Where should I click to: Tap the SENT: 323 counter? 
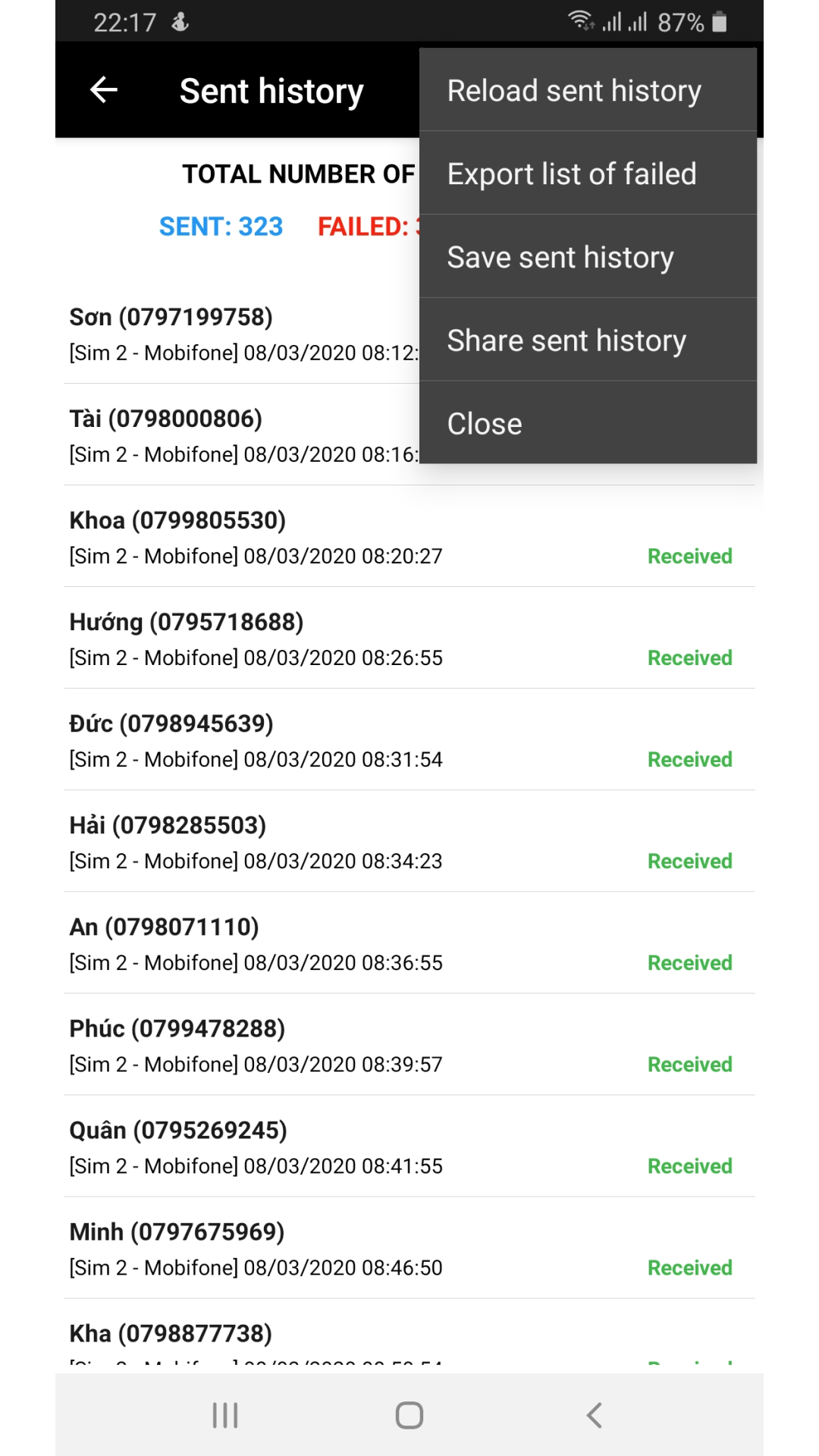(x=221, y=226)
